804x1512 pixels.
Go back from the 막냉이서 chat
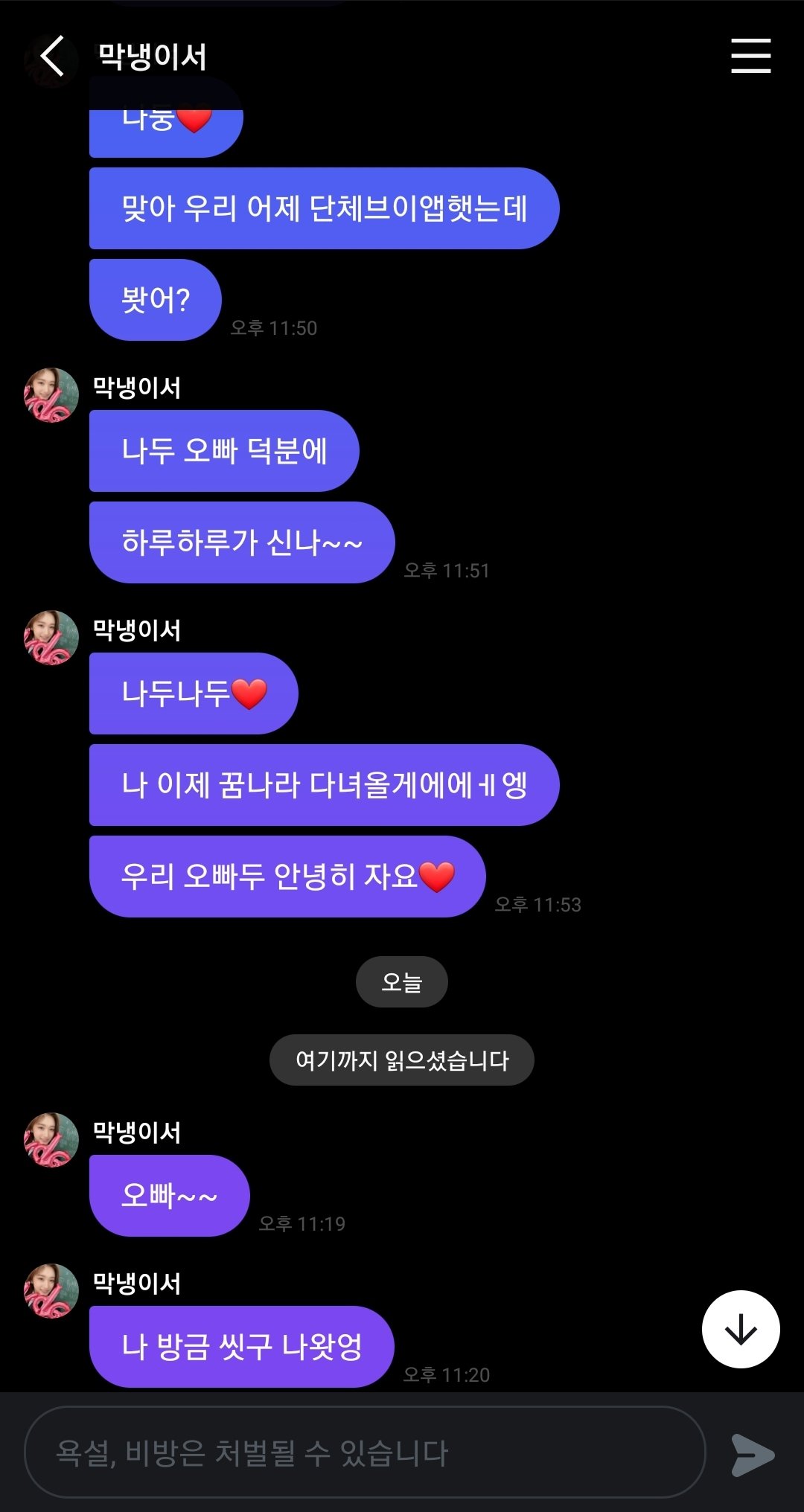[x=51, y=57]
